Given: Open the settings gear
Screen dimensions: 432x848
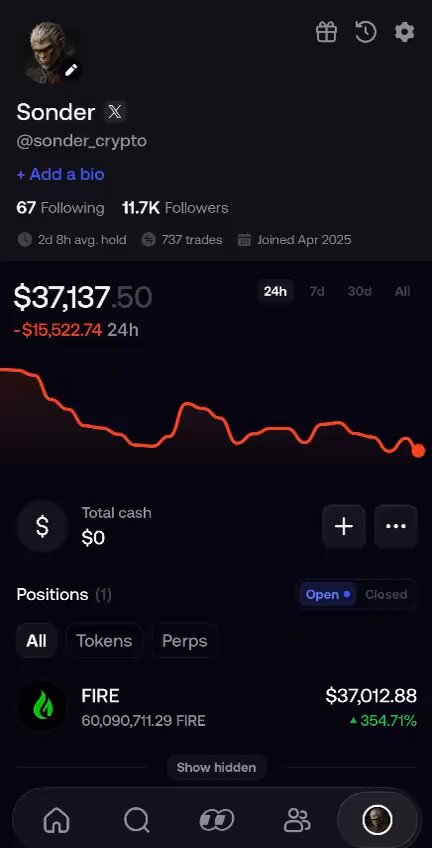Looking at the screenshot, I should [x=404, y=32].
